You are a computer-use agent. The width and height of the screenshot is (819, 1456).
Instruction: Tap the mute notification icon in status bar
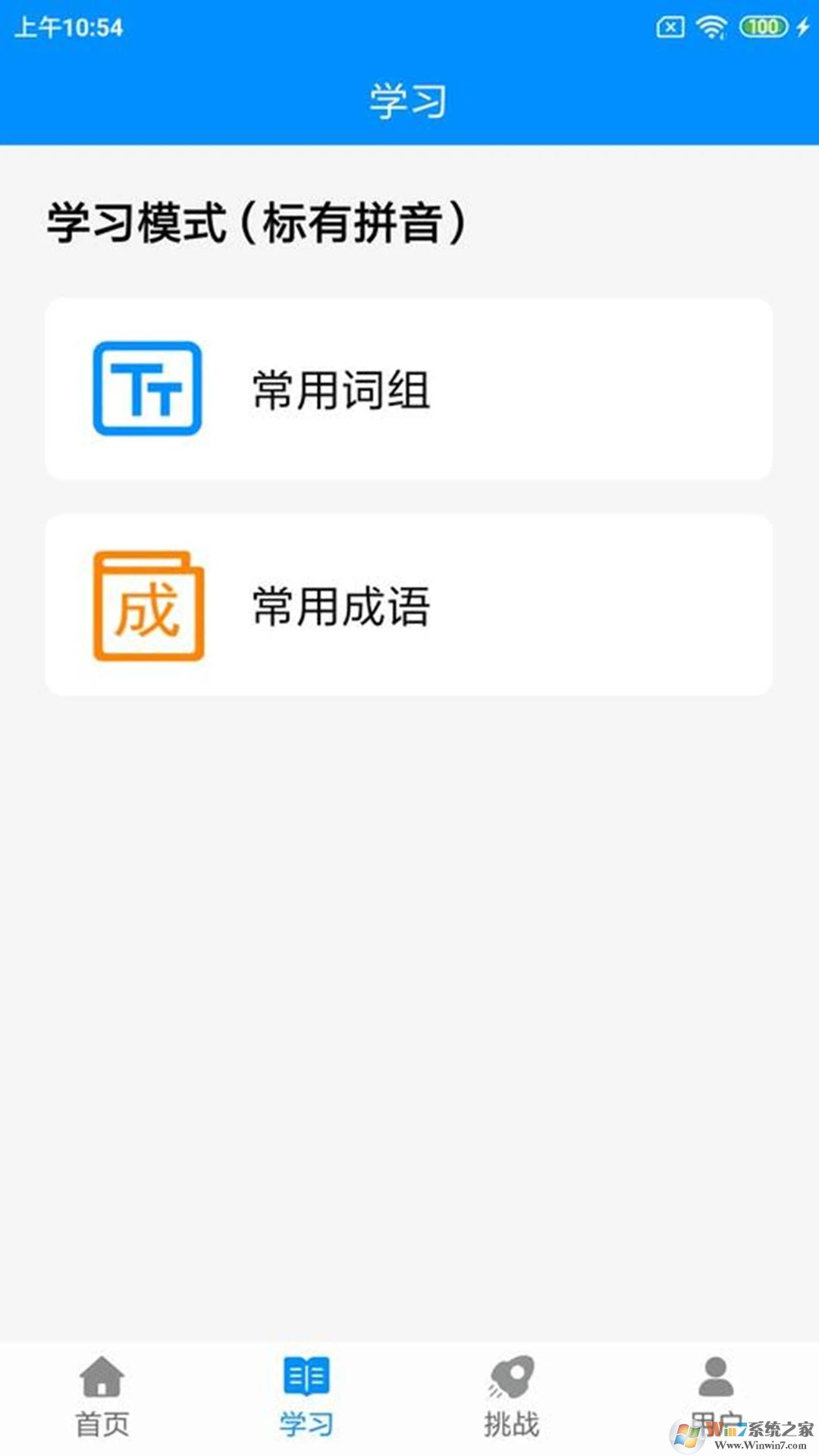coord(670,25)
